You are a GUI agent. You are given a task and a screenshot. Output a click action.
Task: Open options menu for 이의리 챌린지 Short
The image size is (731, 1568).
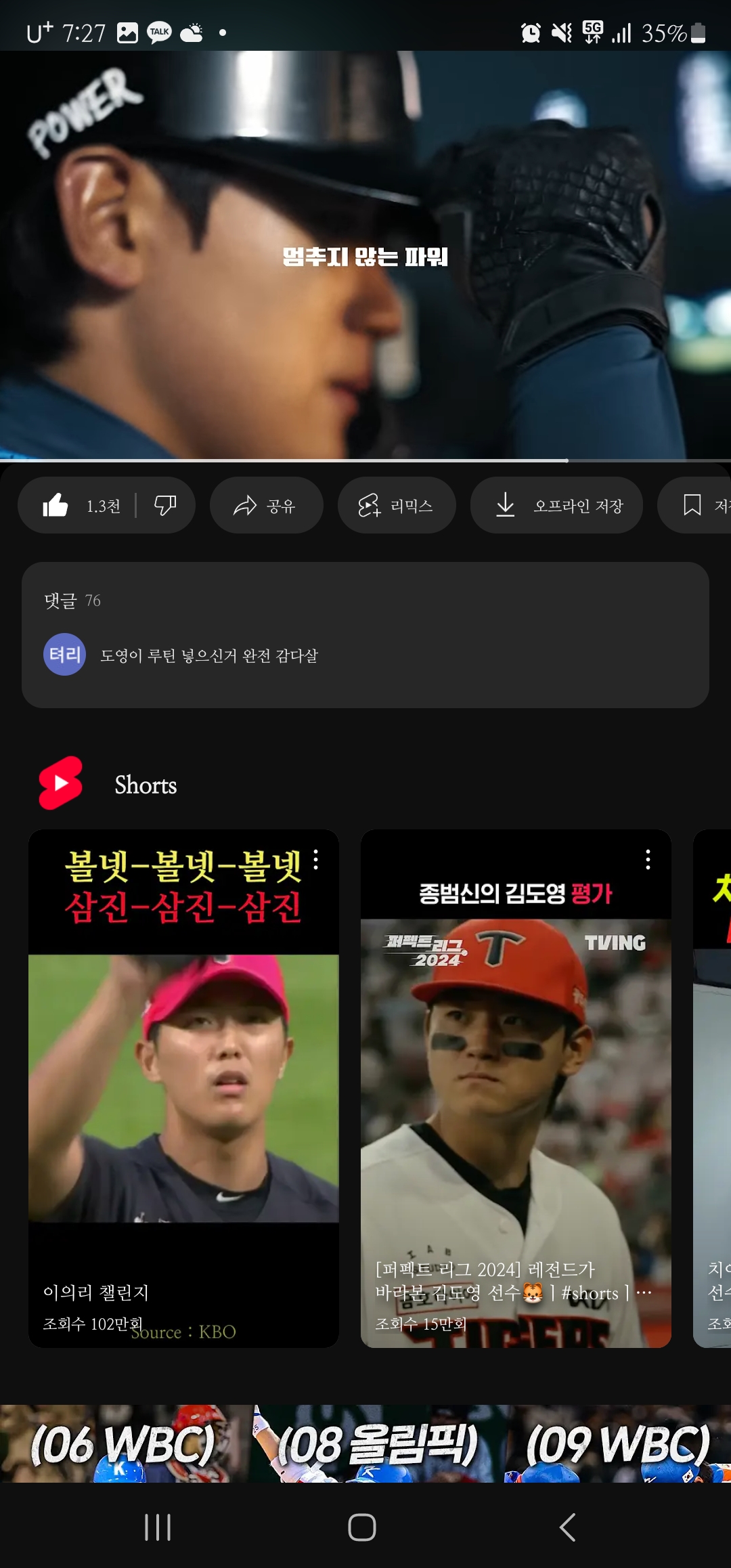315,860
